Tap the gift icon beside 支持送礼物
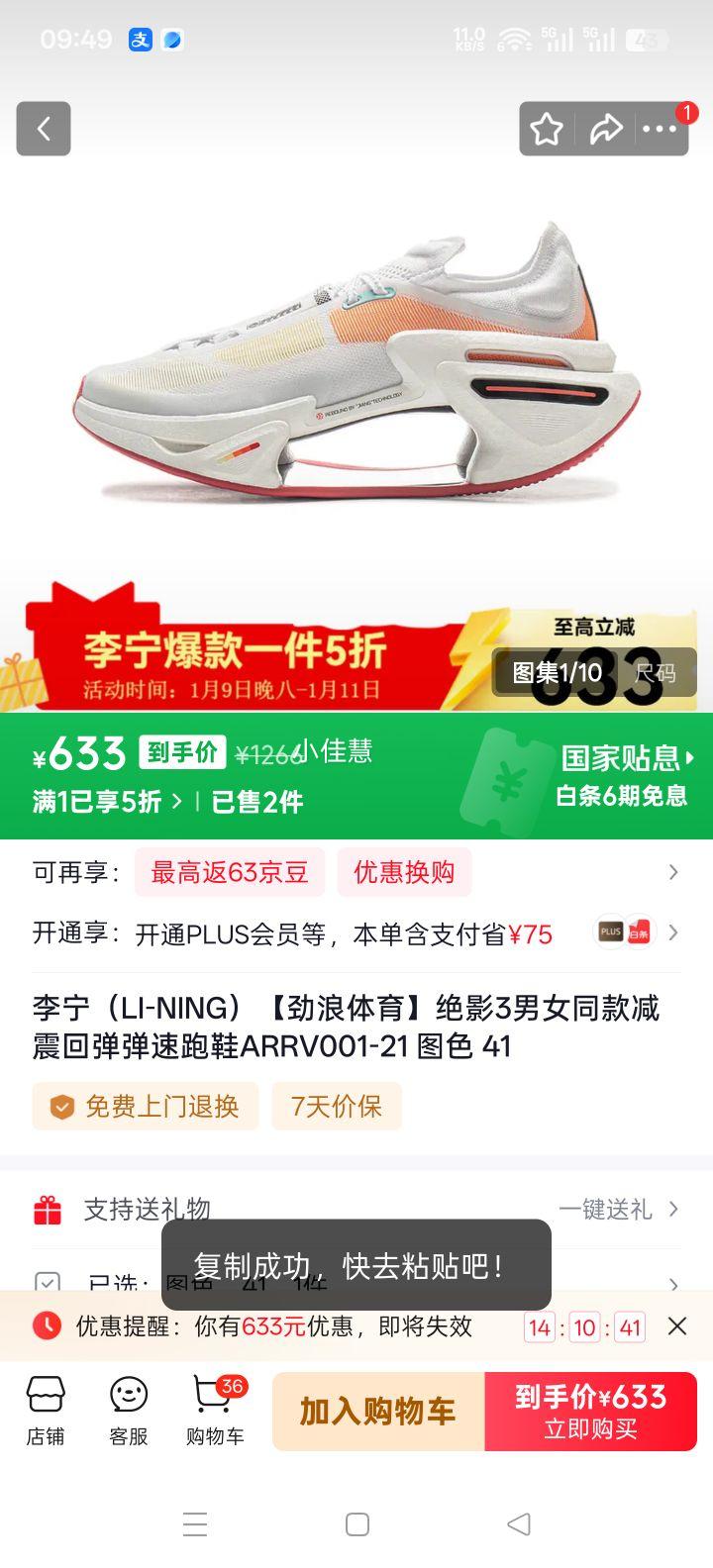713x1568 pixels. [45, 1209]
